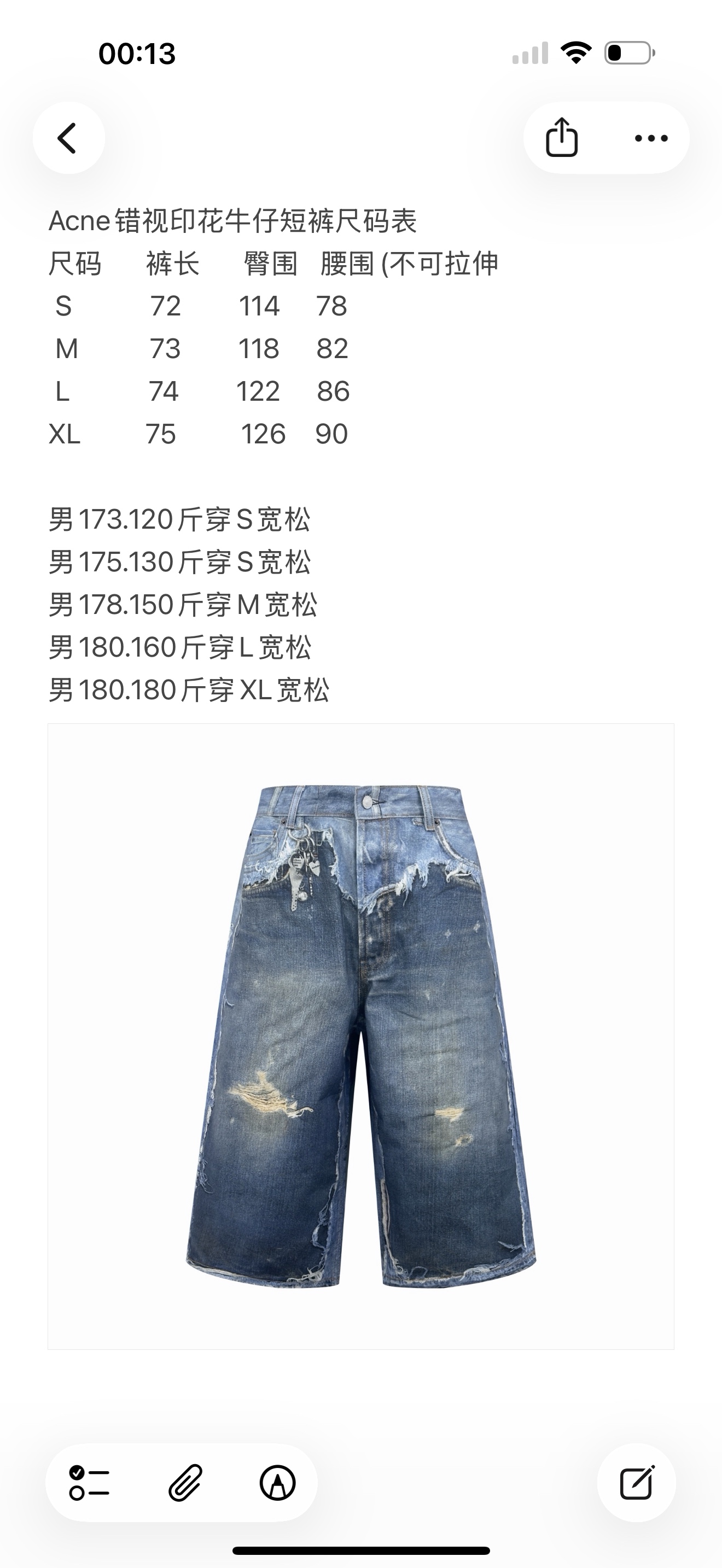Viewport: 722px width, 1568px height.
Task: Open the denim shorts photo
Action: (x=360, y=1047)
